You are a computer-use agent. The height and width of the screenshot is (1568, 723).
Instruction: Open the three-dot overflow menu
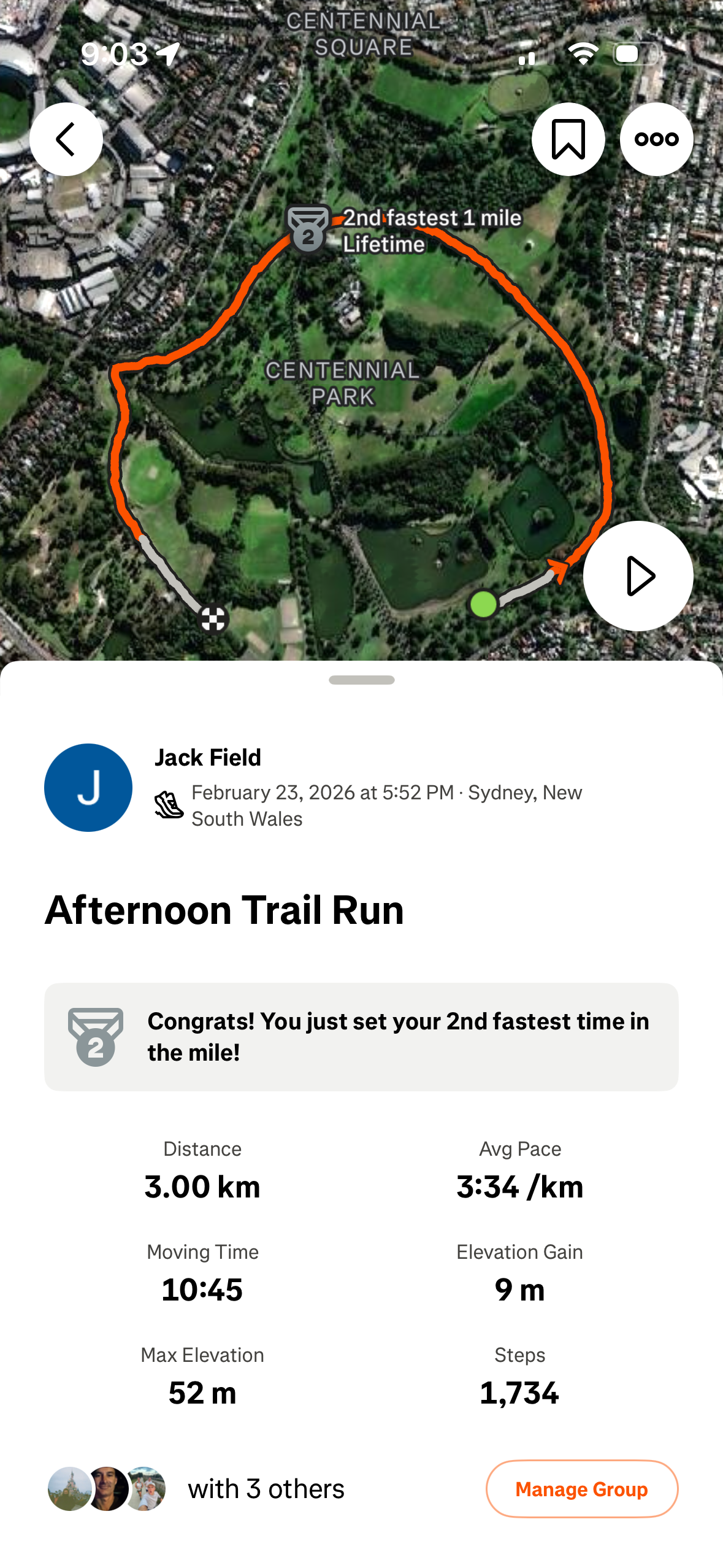coord(656,139)
